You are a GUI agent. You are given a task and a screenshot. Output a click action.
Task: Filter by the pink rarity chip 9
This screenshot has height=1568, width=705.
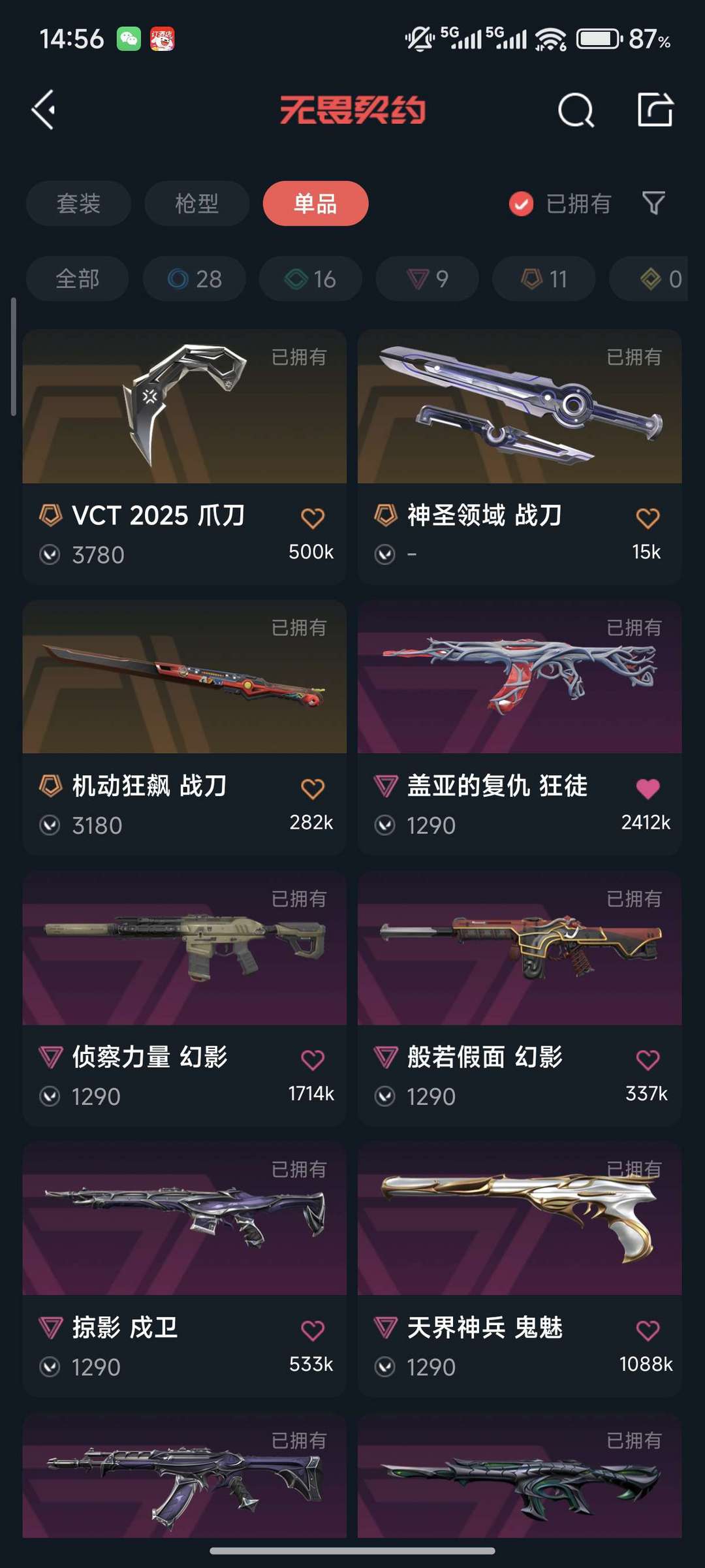(427, 279)
